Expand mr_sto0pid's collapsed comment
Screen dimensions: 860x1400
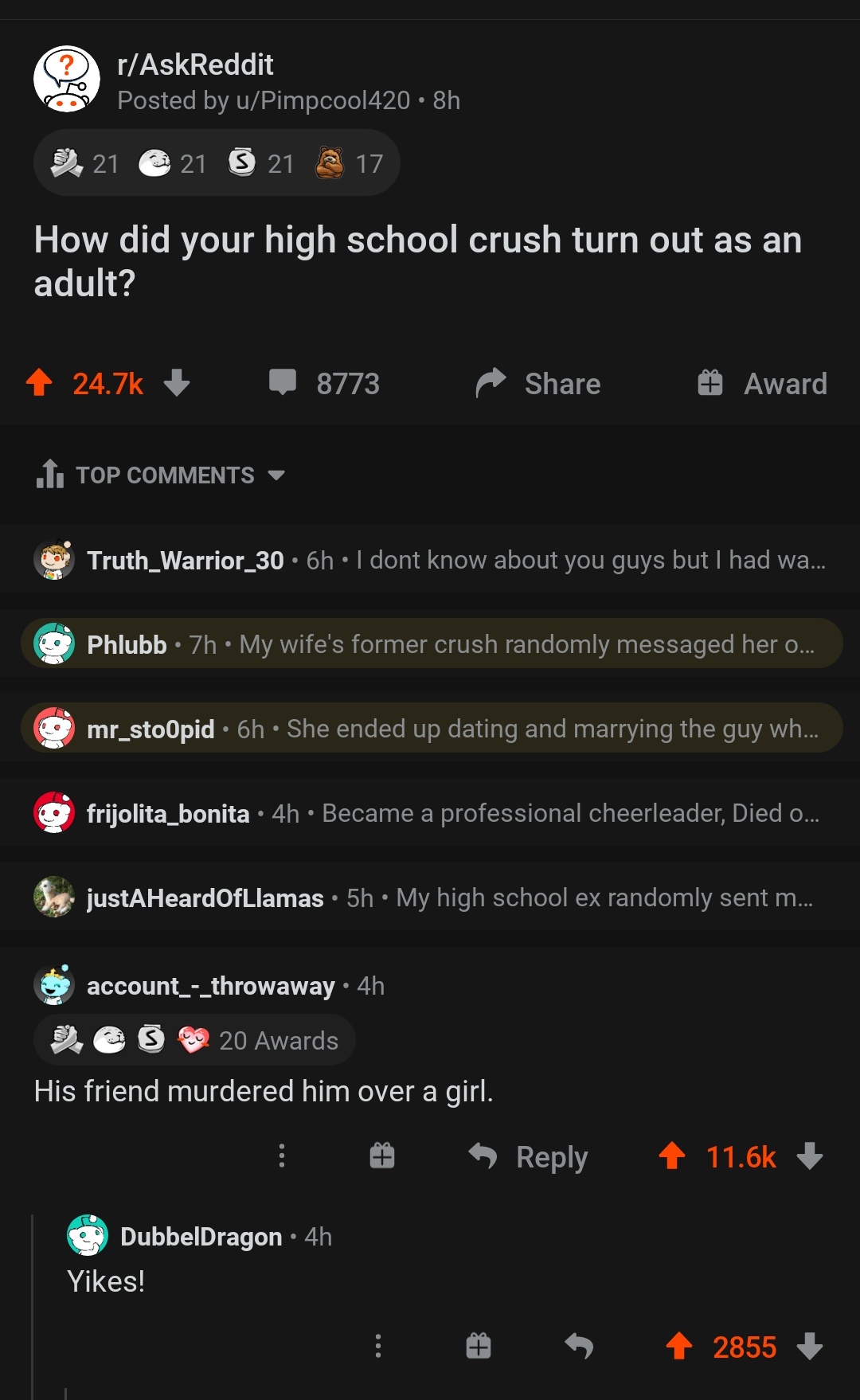click(430, 727)
